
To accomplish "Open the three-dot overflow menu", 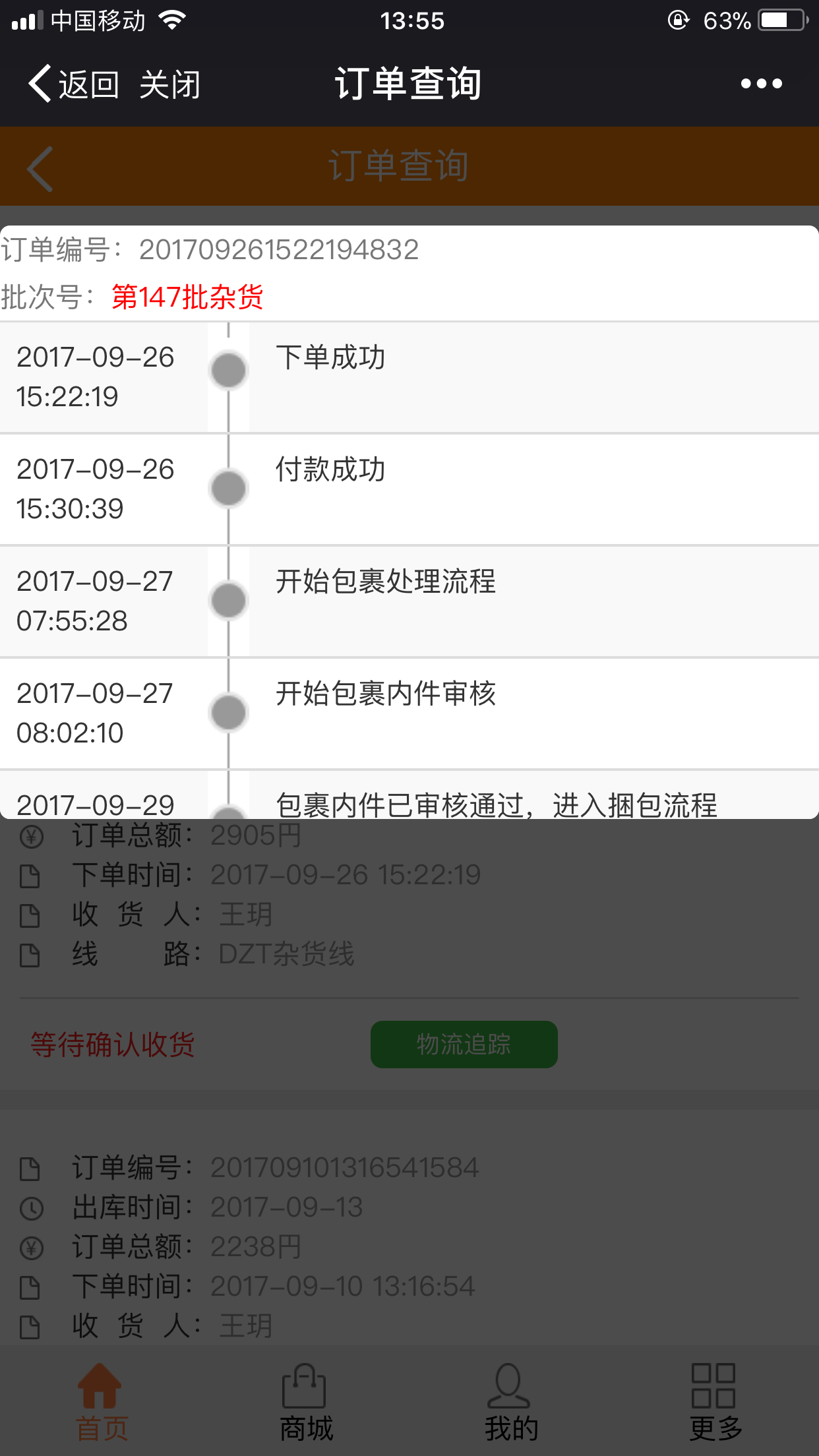I will (761, 84).
